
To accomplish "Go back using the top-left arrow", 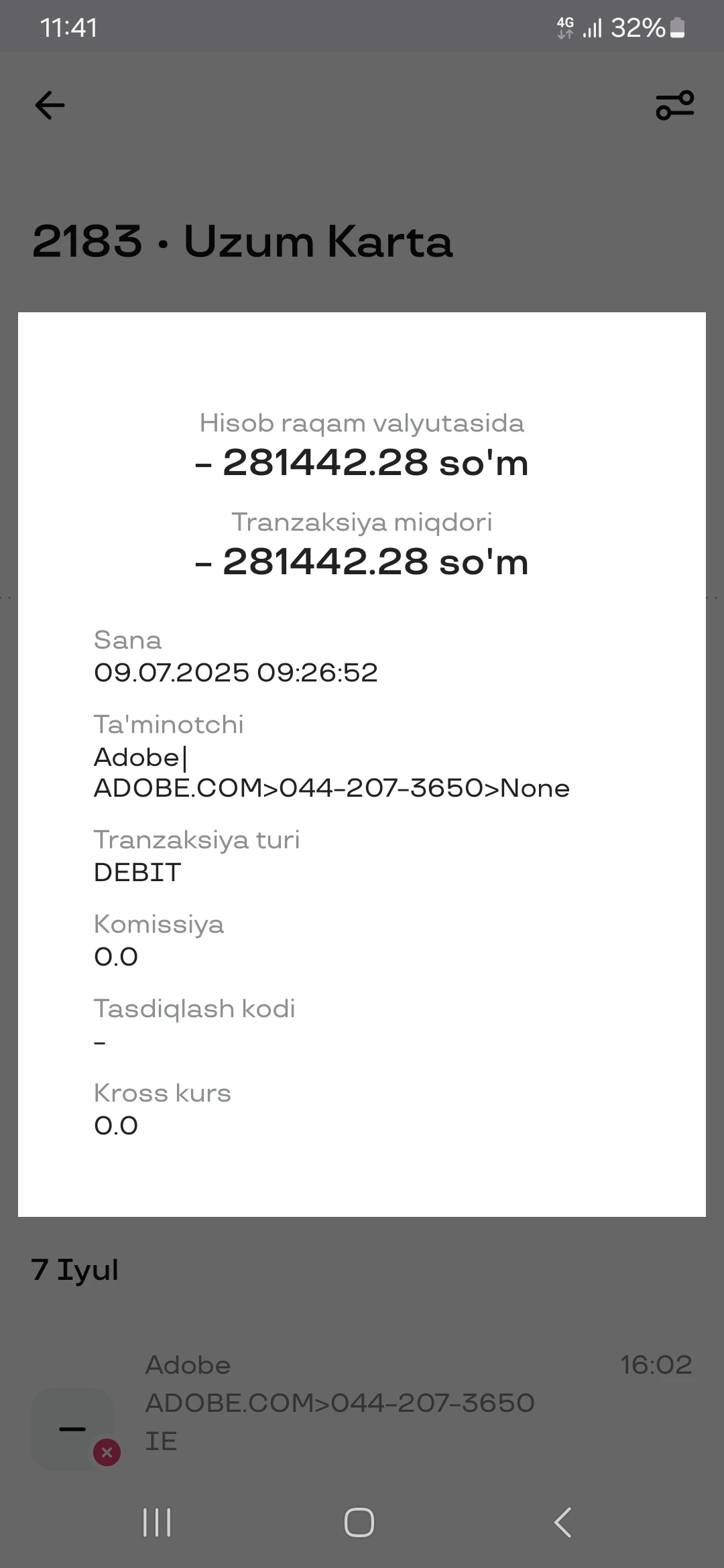I will tap(50, 105).
